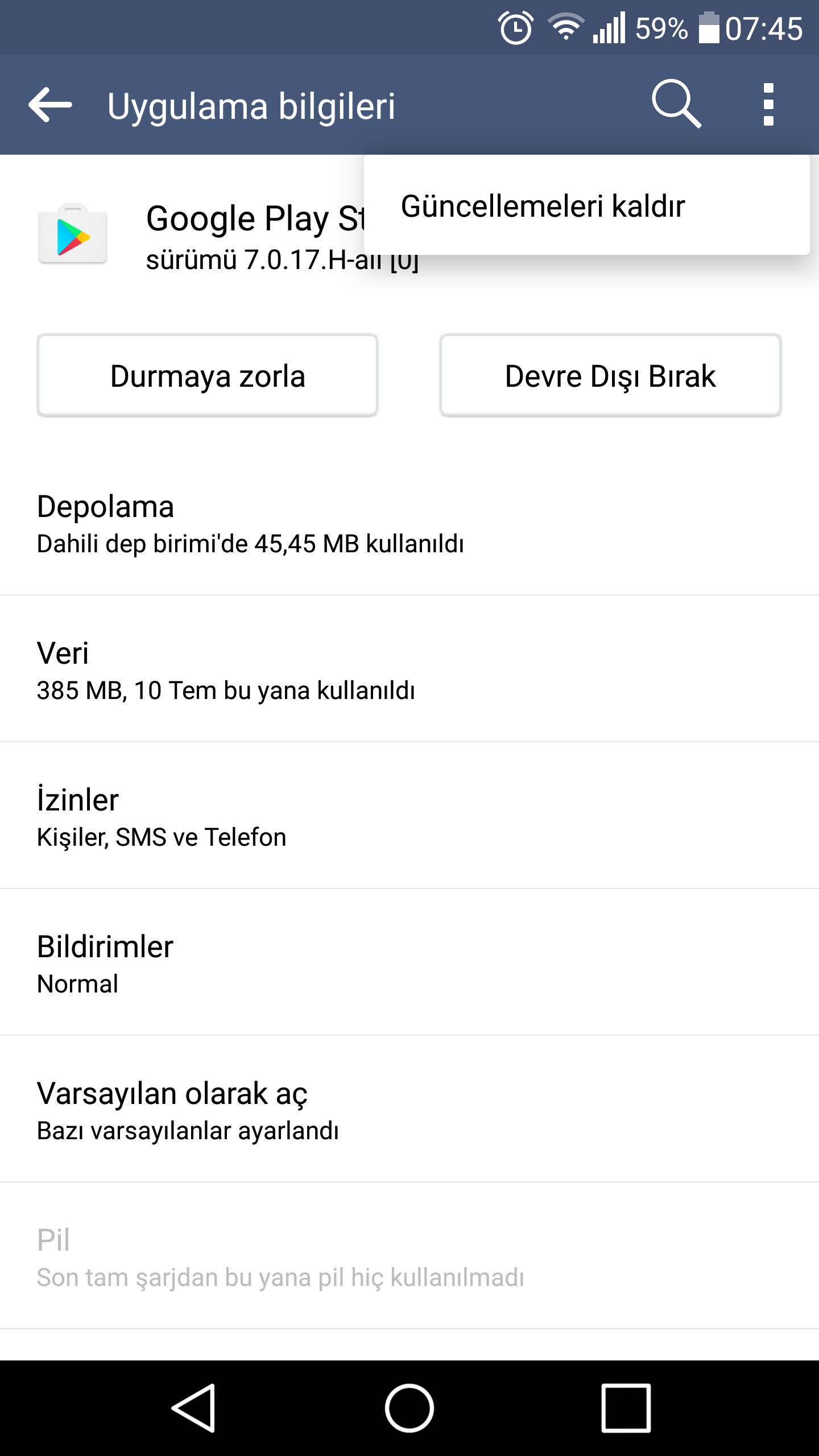Open Veri usage details

coord(409,670)
